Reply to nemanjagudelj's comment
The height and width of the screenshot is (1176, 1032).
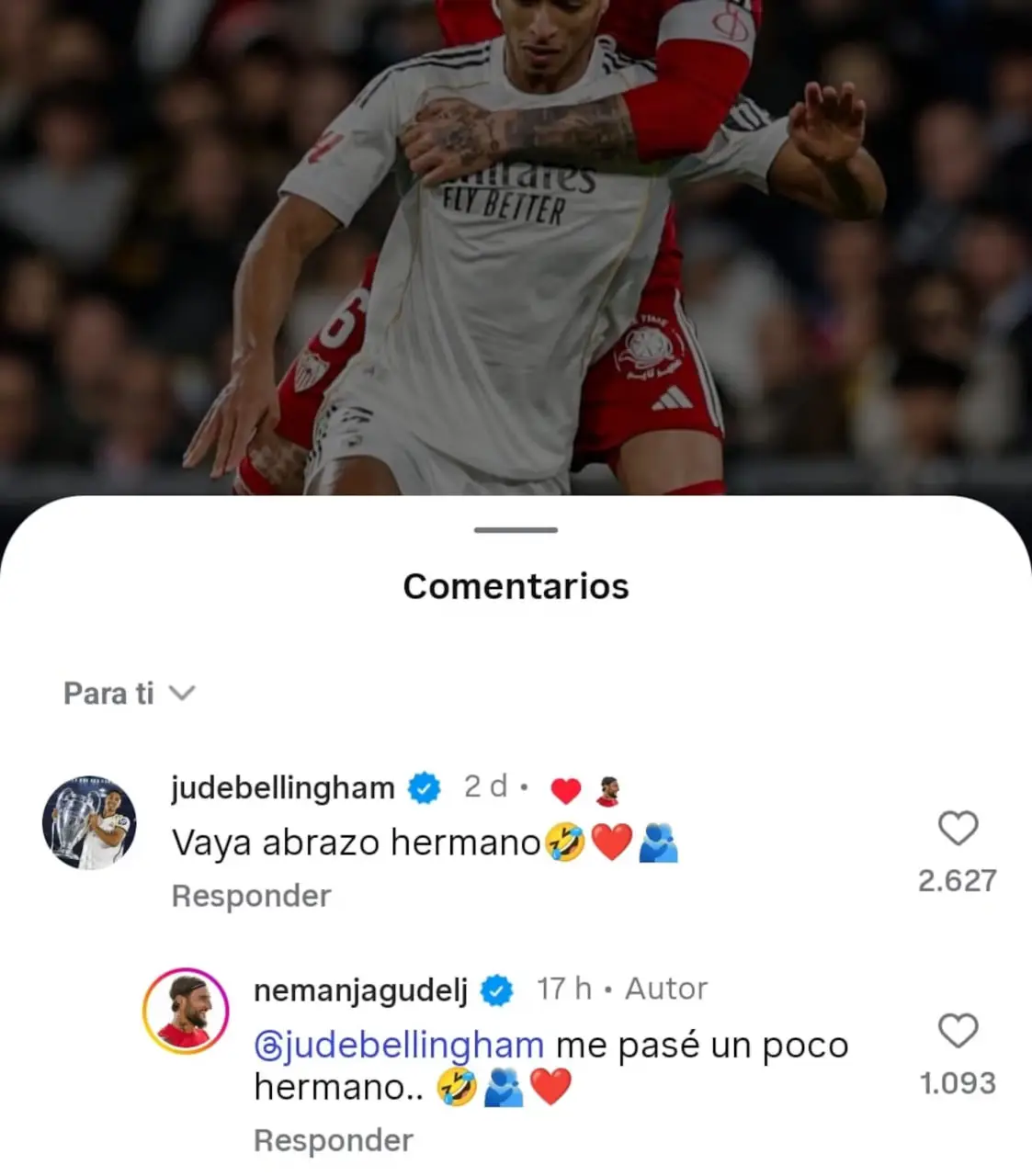coord(333,1140)
